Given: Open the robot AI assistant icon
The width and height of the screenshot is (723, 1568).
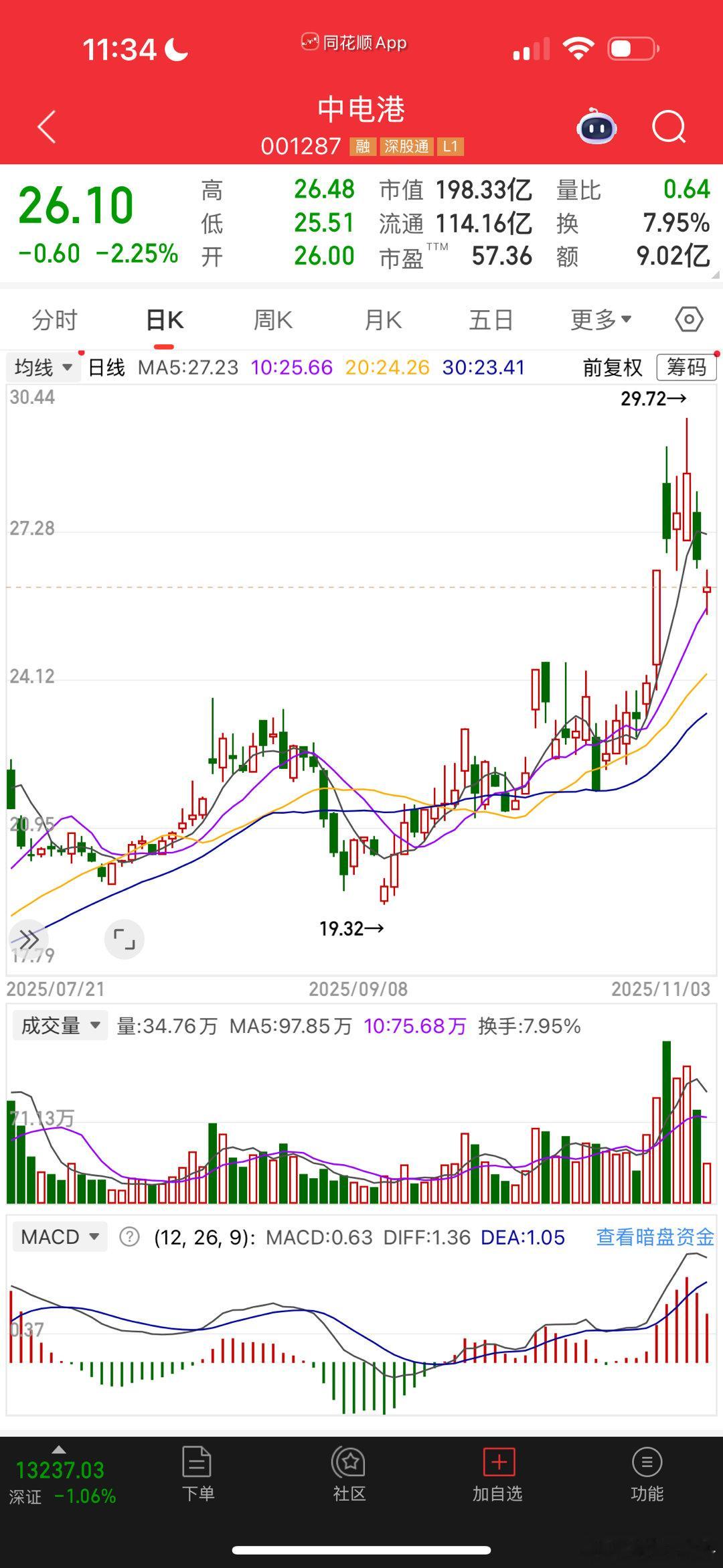Looking at the screenshot, I should point(596,127).
